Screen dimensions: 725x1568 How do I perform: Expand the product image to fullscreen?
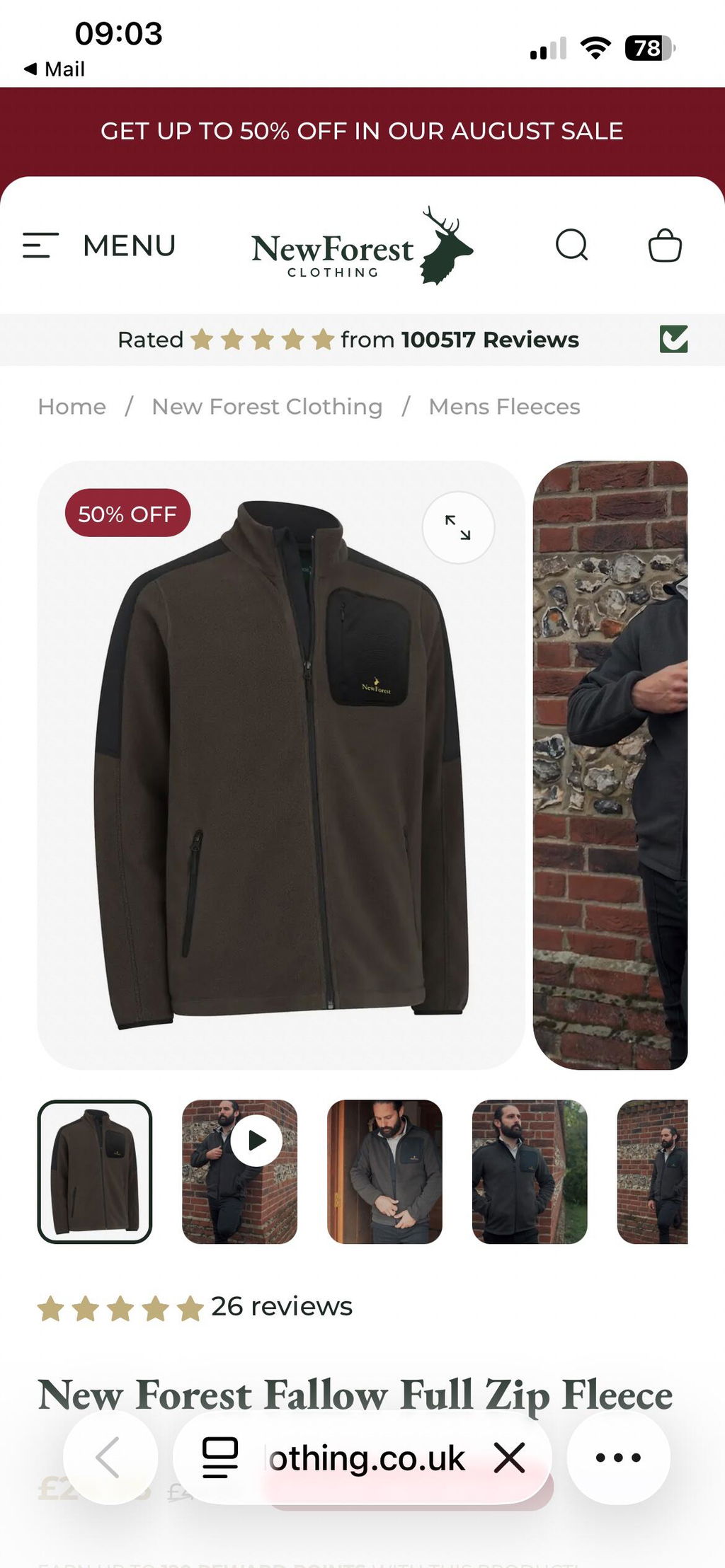pyautogui.click(x=458, y=527)
